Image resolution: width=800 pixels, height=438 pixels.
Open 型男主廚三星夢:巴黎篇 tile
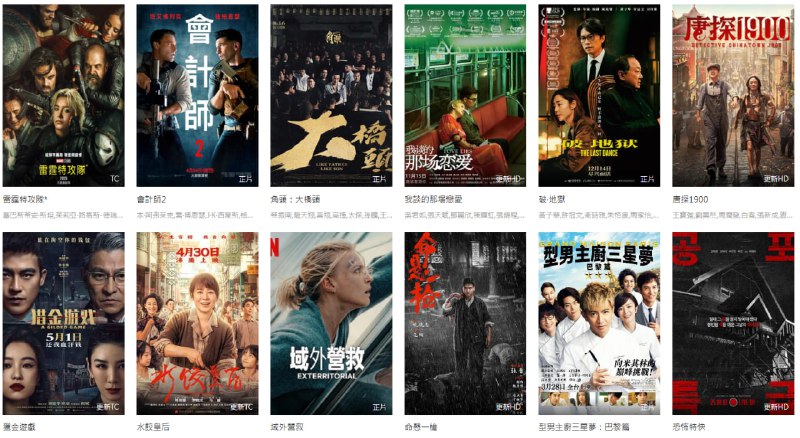point(599,324)
